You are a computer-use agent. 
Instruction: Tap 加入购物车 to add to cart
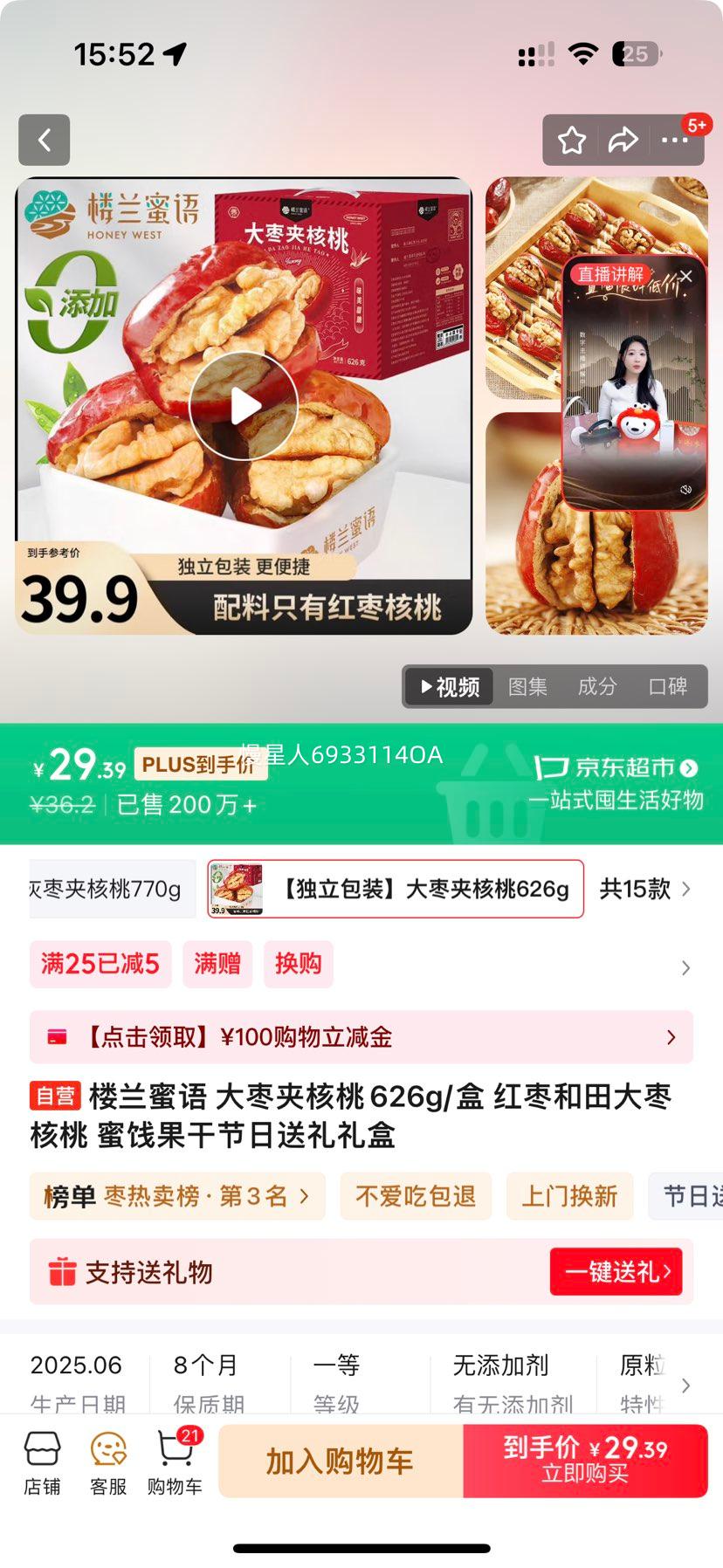coord(340,1460)
